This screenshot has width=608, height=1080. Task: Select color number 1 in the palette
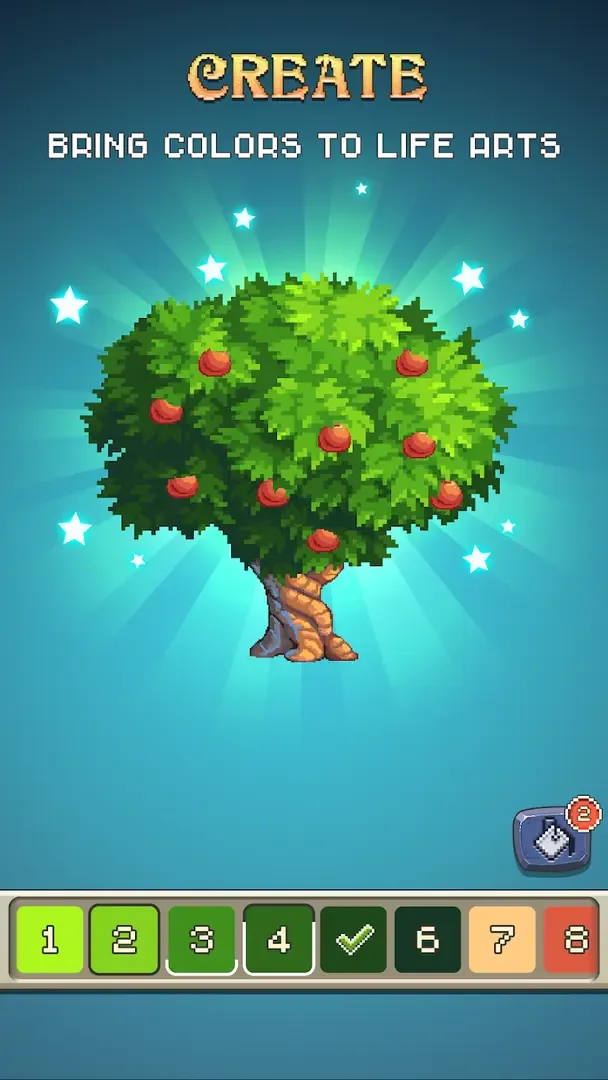(x=49, y=940)
